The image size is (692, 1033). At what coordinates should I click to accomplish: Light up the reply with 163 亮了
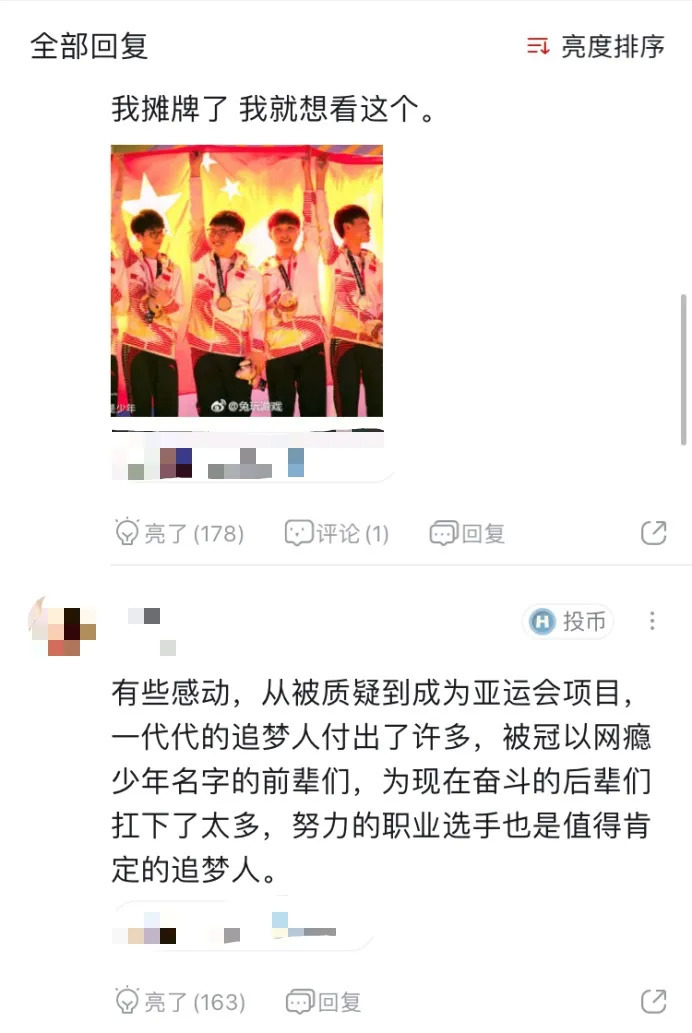point(180,1001)
